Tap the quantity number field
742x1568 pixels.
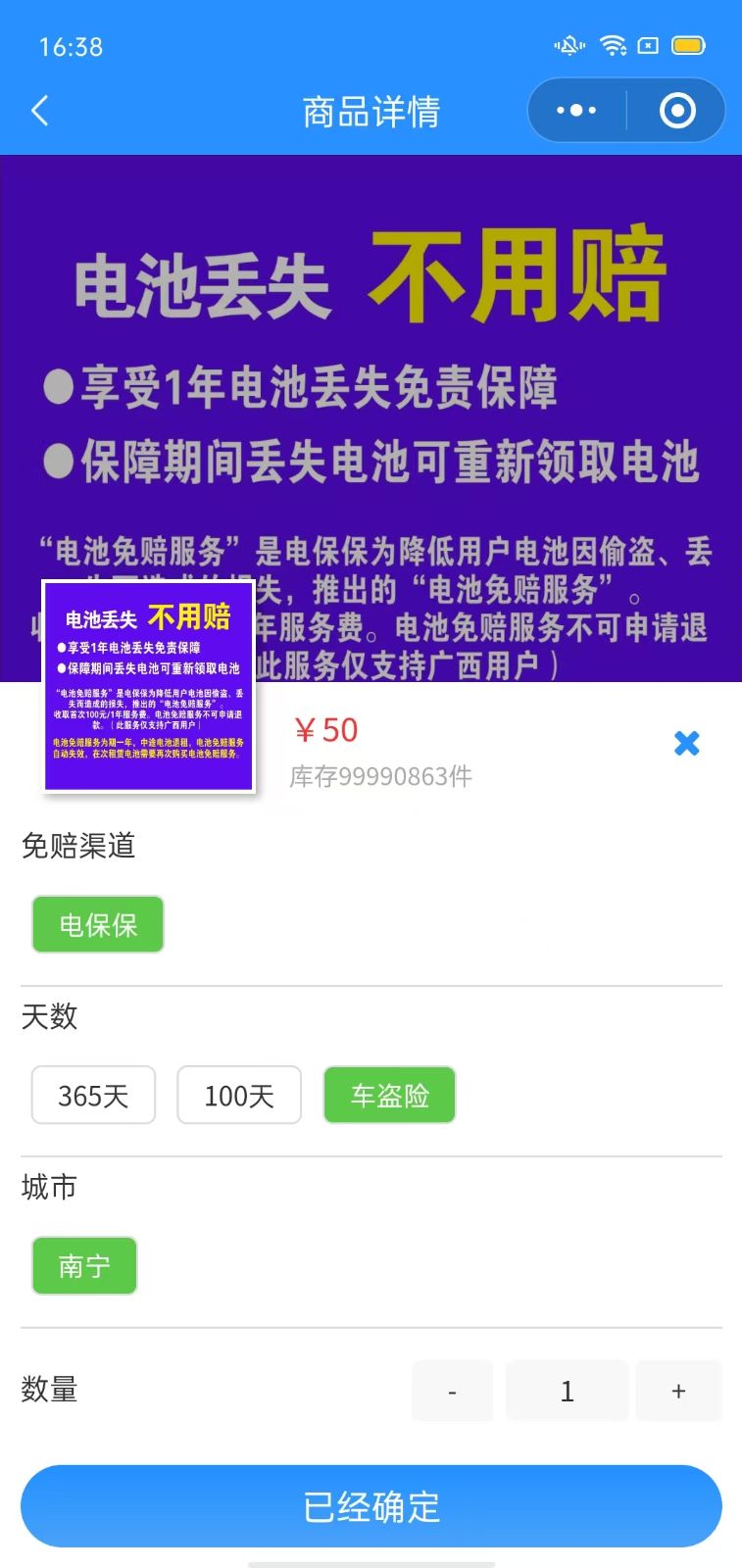tap(567, 1391)
